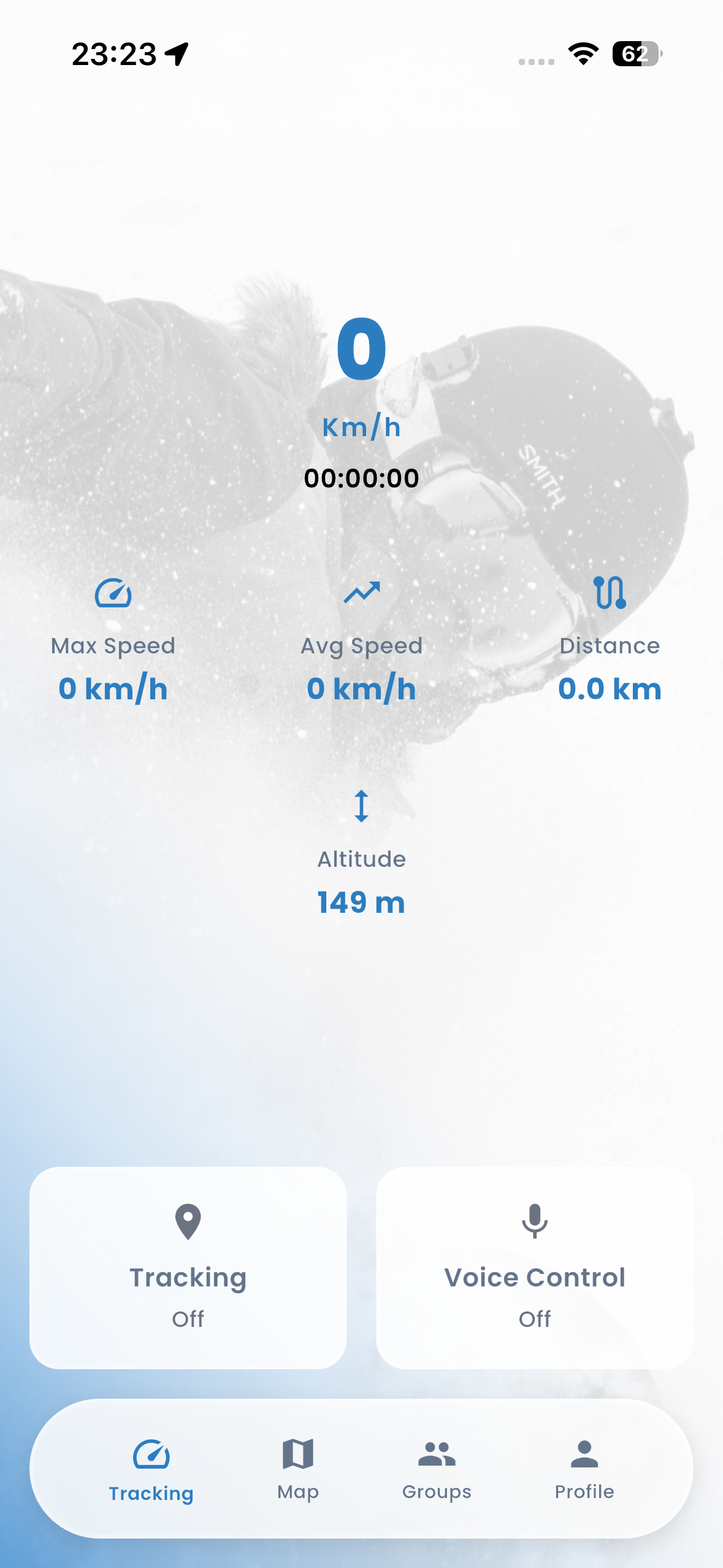This screenshot has width=723, height=1568.
Task: Enable Voice Control
Action: click(534, 1267)
